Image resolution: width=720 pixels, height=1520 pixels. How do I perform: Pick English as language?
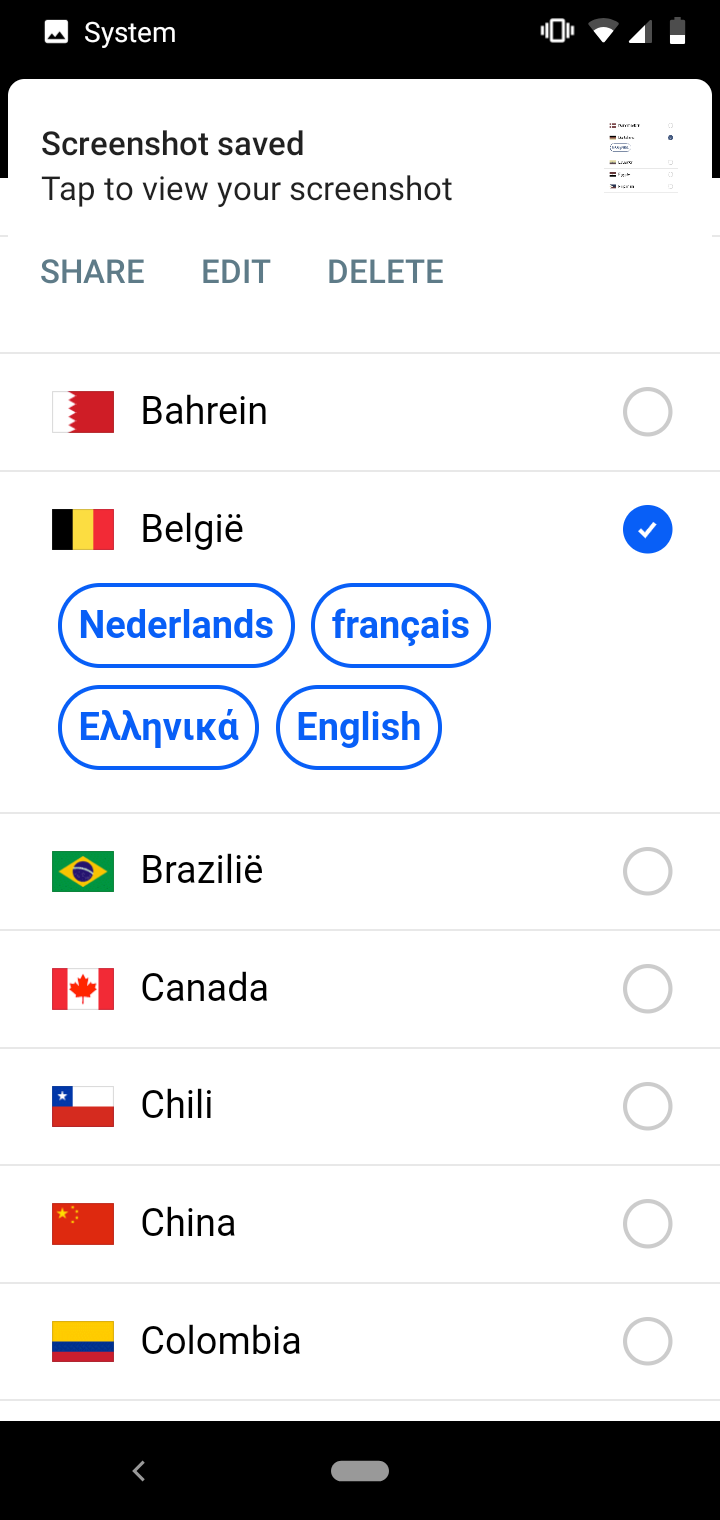[359, 727]
